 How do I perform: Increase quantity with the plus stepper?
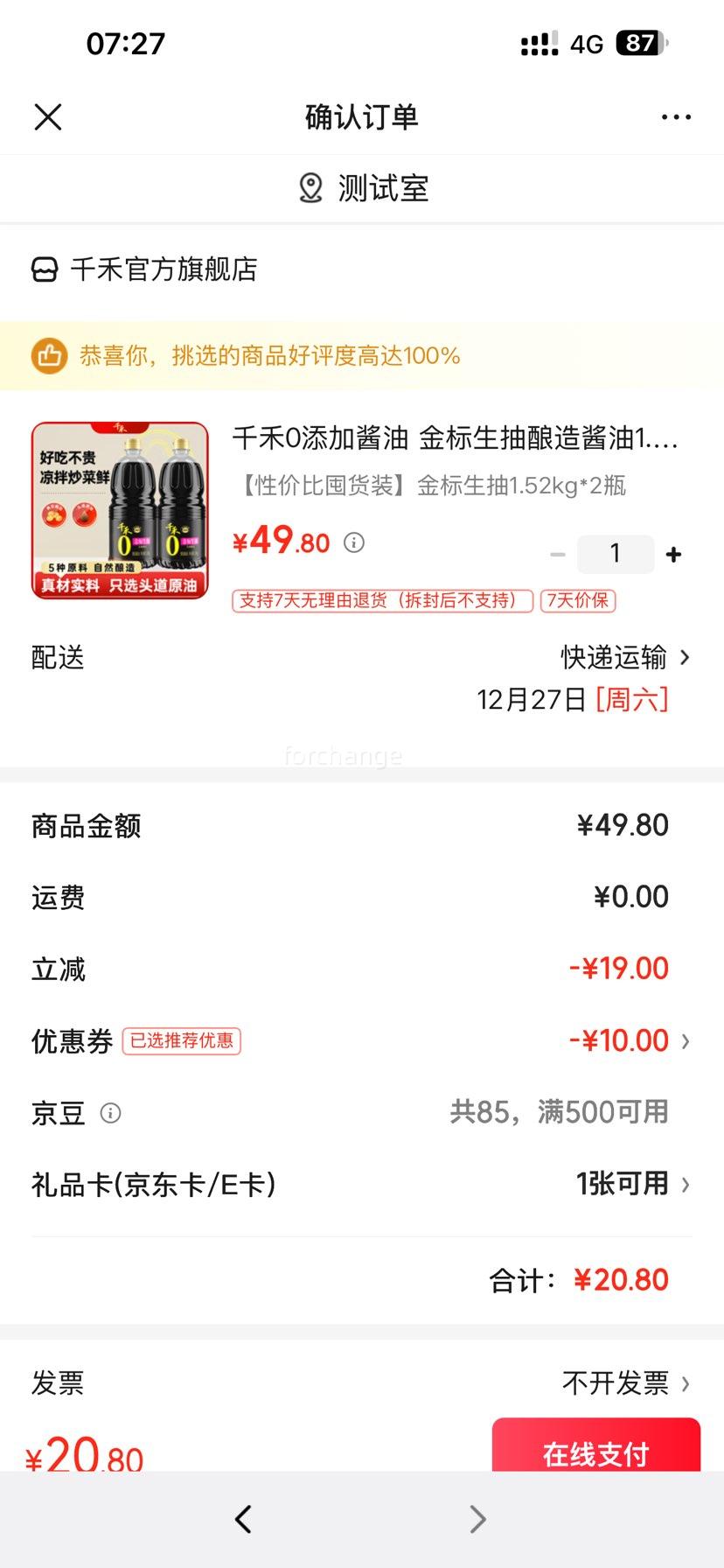pos(673,553)
